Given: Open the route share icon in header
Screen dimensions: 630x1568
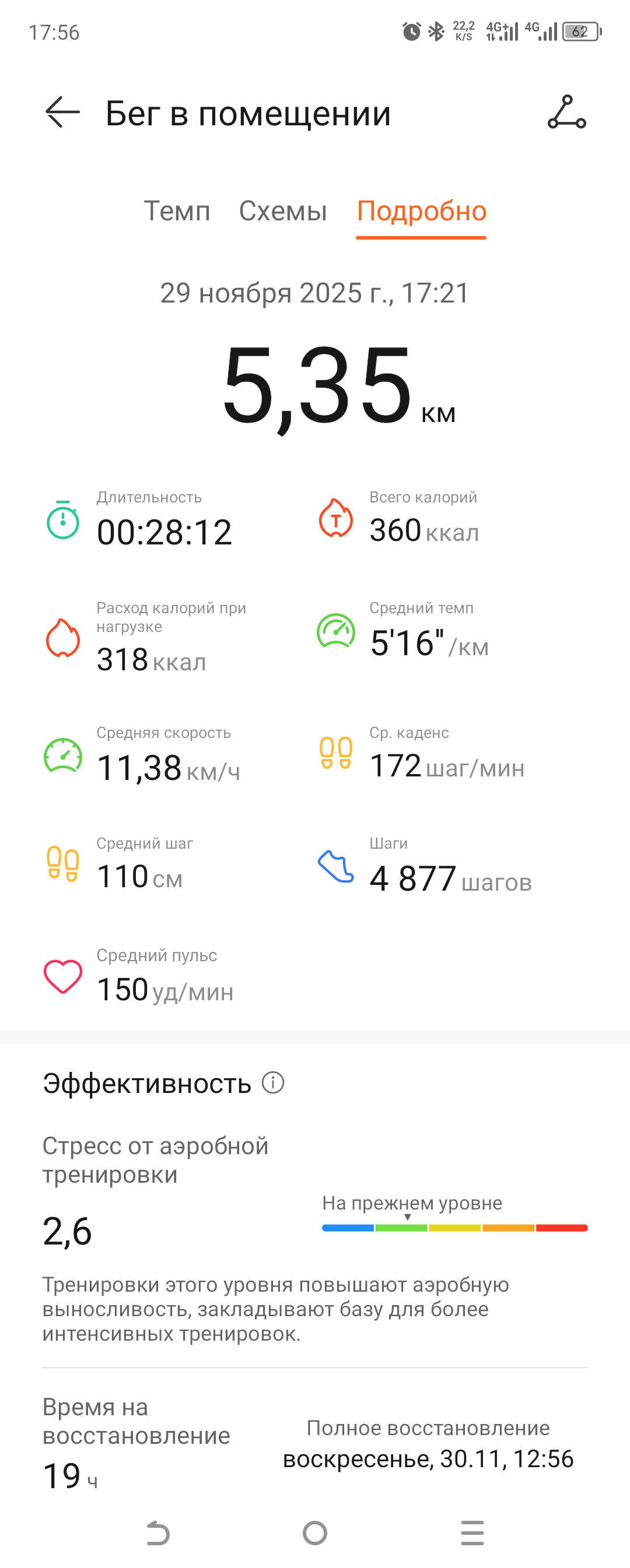Looking at the screenshot, I should (566, 112).
